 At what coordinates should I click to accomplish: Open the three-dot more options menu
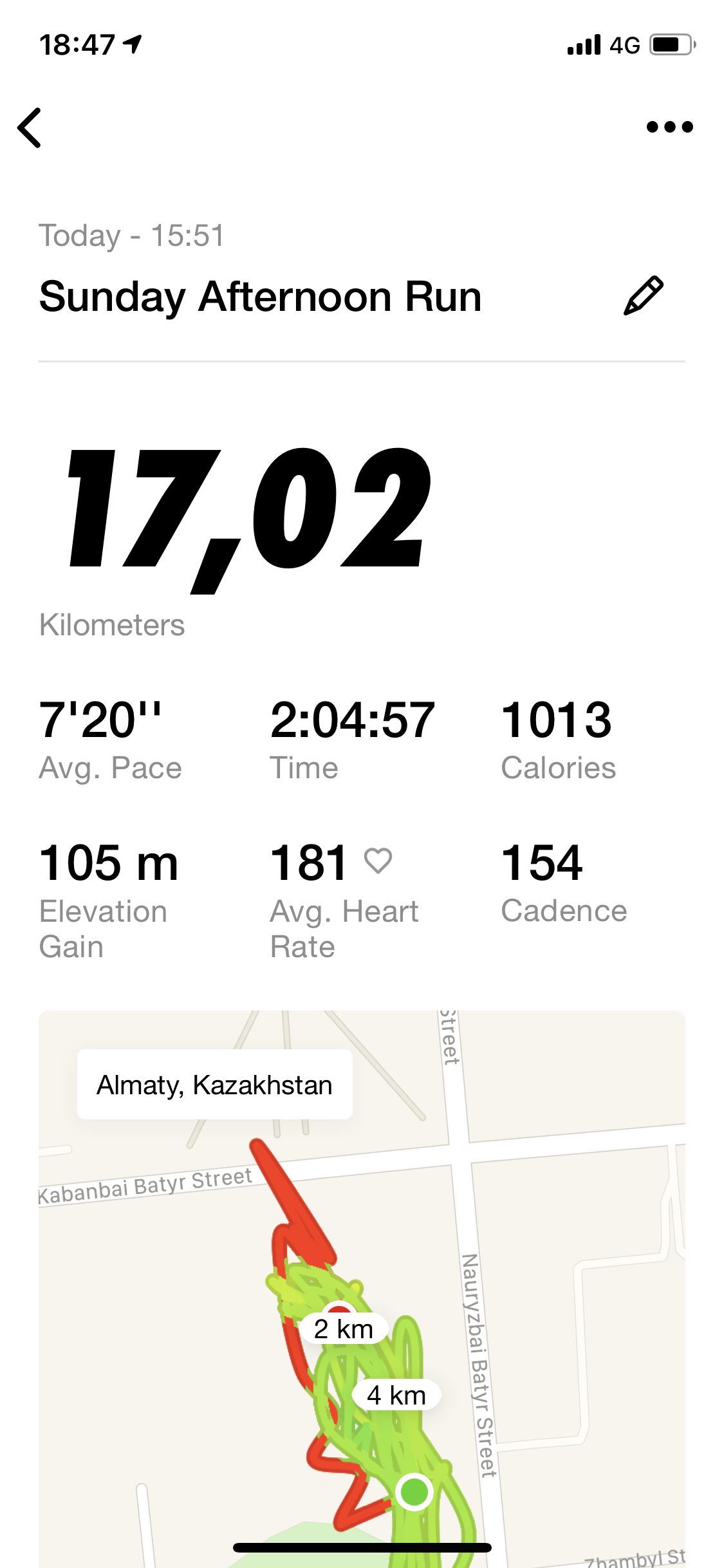pyautogui.click(x=669, y=127)
